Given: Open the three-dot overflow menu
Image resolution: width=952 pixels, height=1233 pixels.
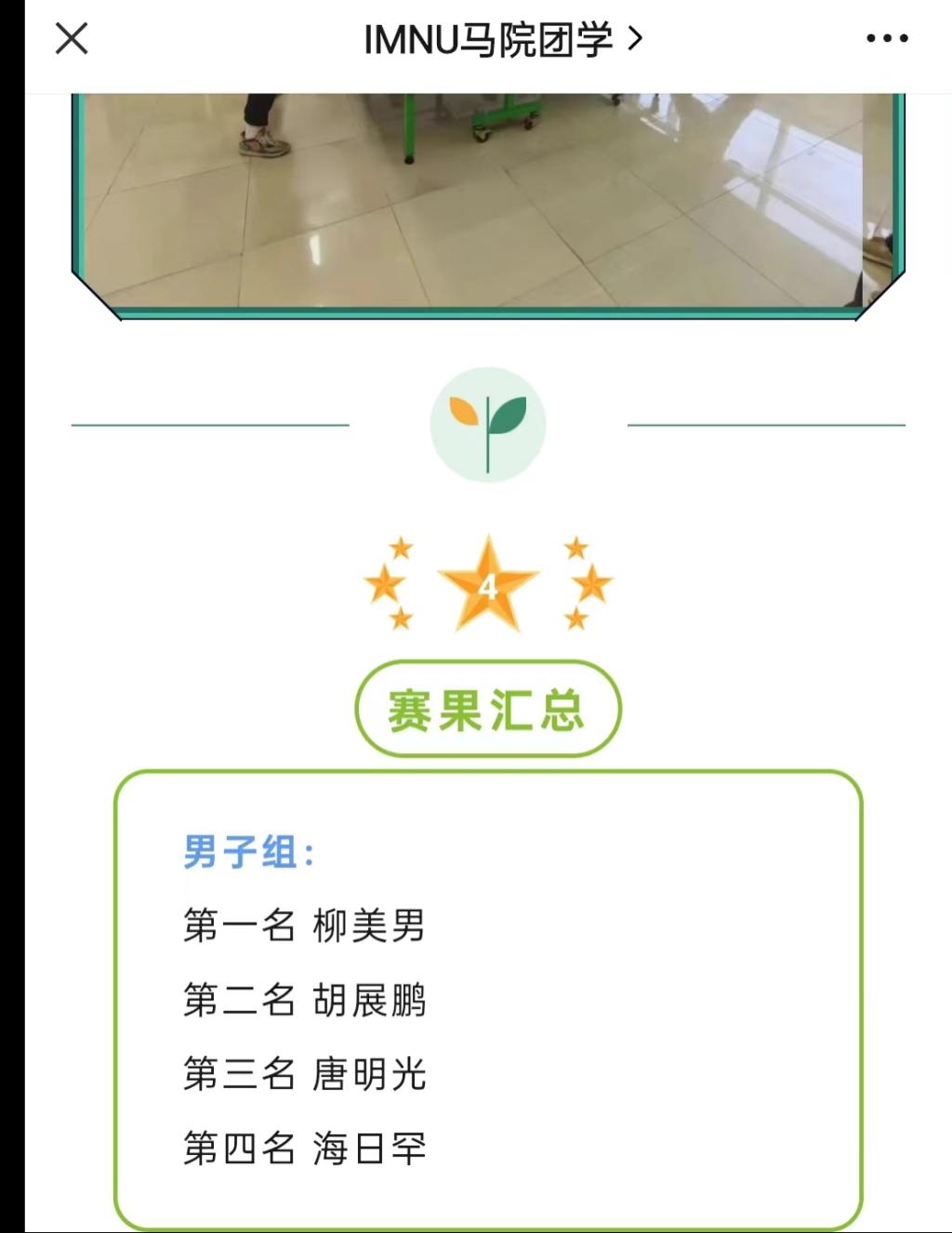Looking at the screenshot, I should (x=886, y=39).
